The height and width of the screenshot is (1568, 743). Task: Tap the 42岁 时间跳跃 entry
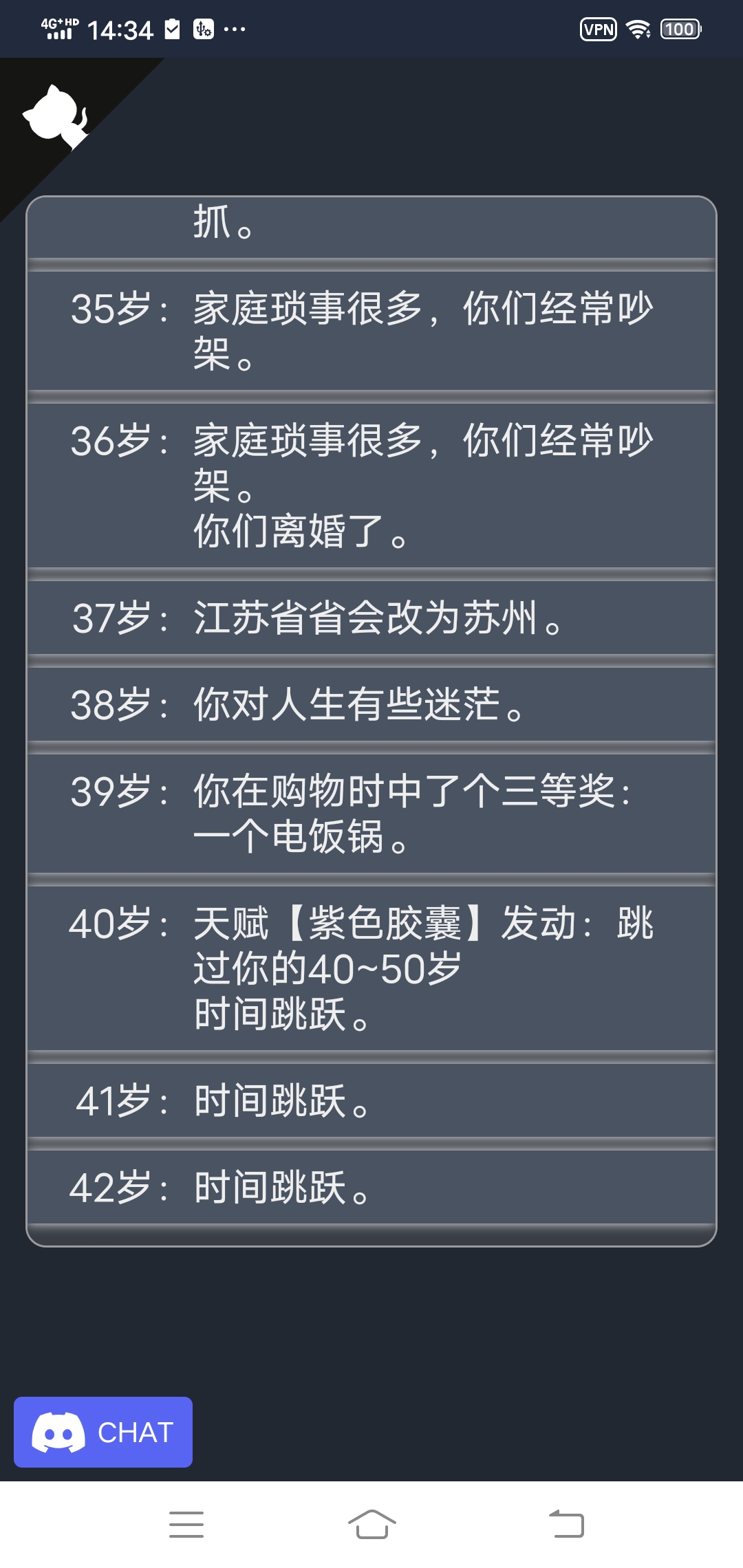[x=371, y=1190]
